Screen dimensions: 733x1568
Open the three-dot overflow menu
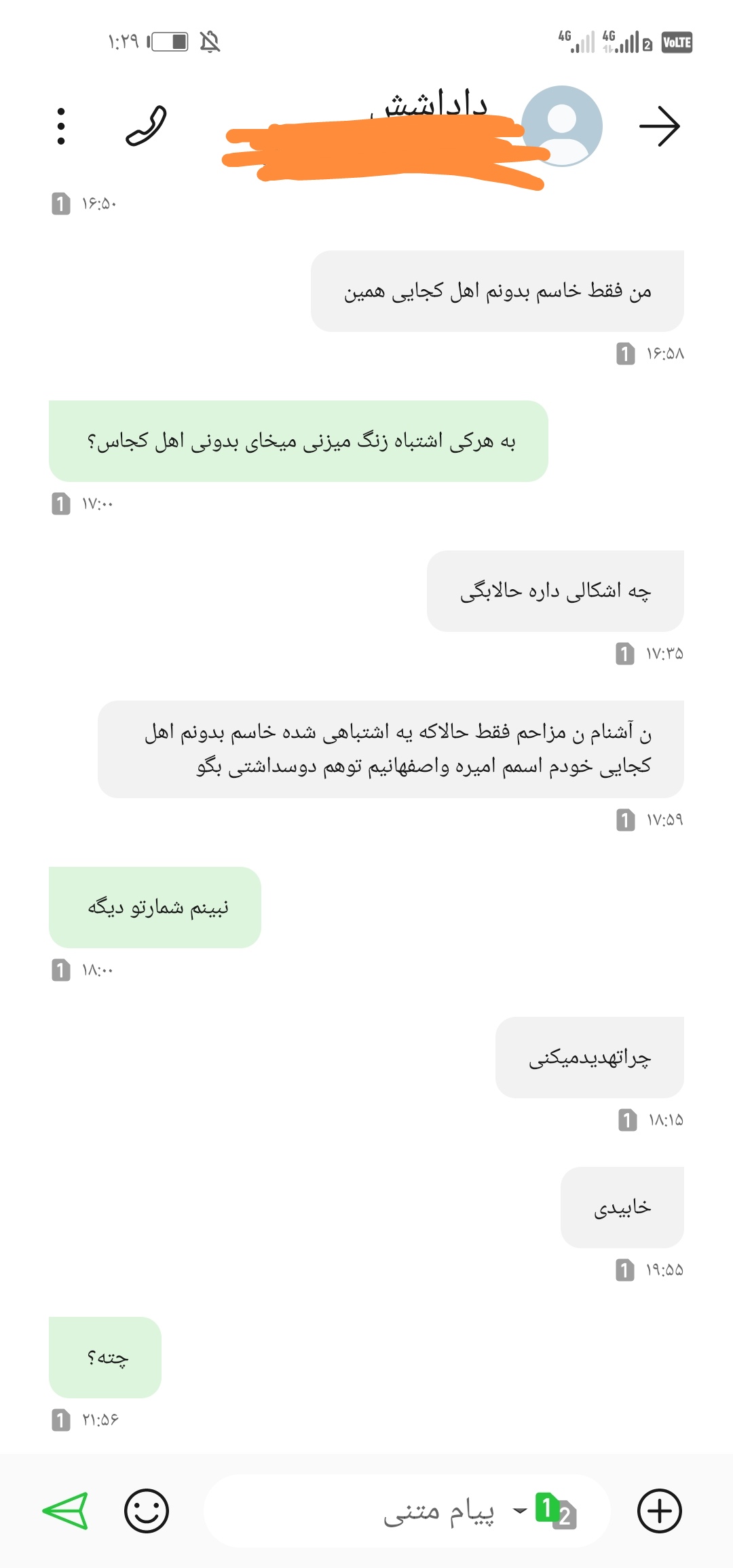[x=61, y=126]
